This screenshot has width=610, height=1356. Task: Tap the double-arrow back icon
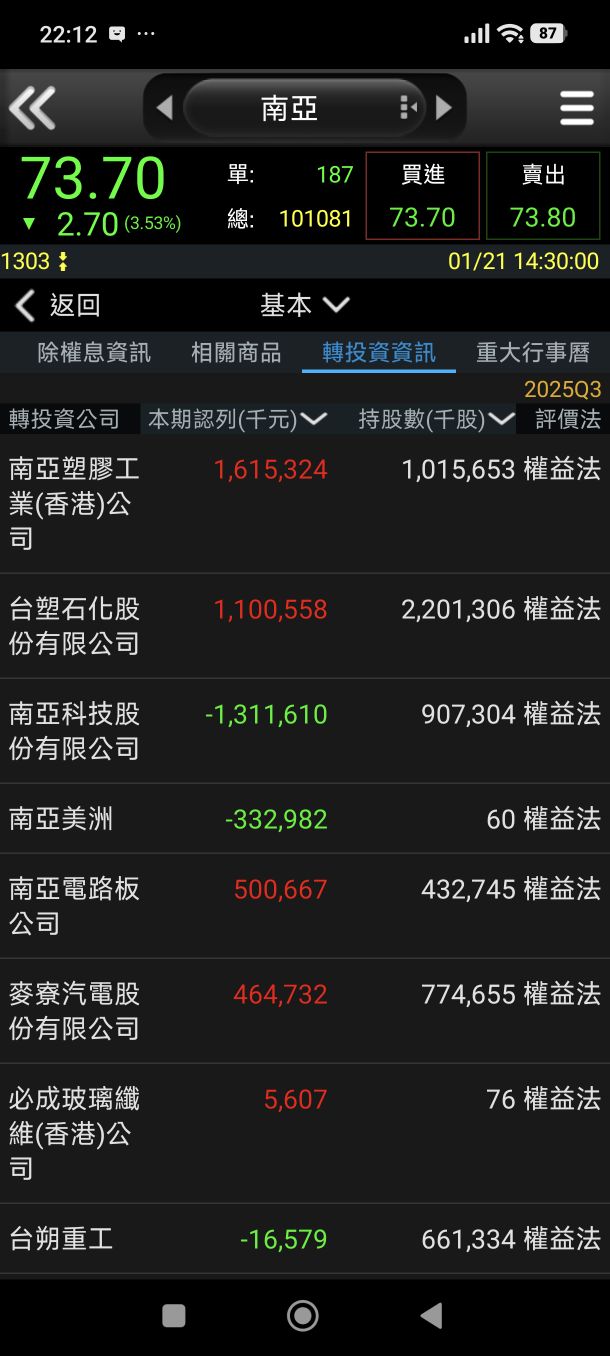coord(32,107)
